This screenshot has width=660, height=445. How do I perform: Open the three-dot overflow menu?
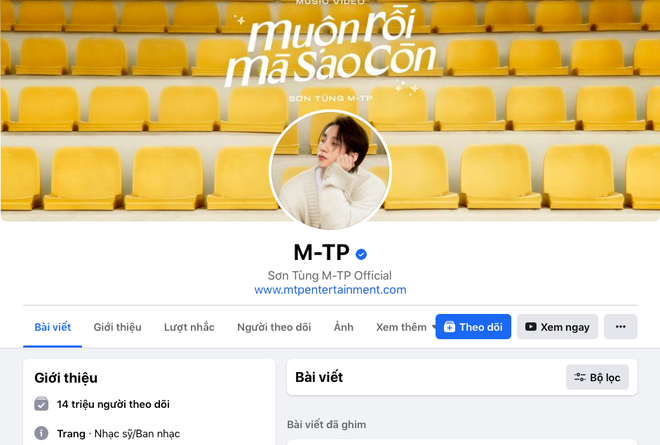click(x=620, y=327)
